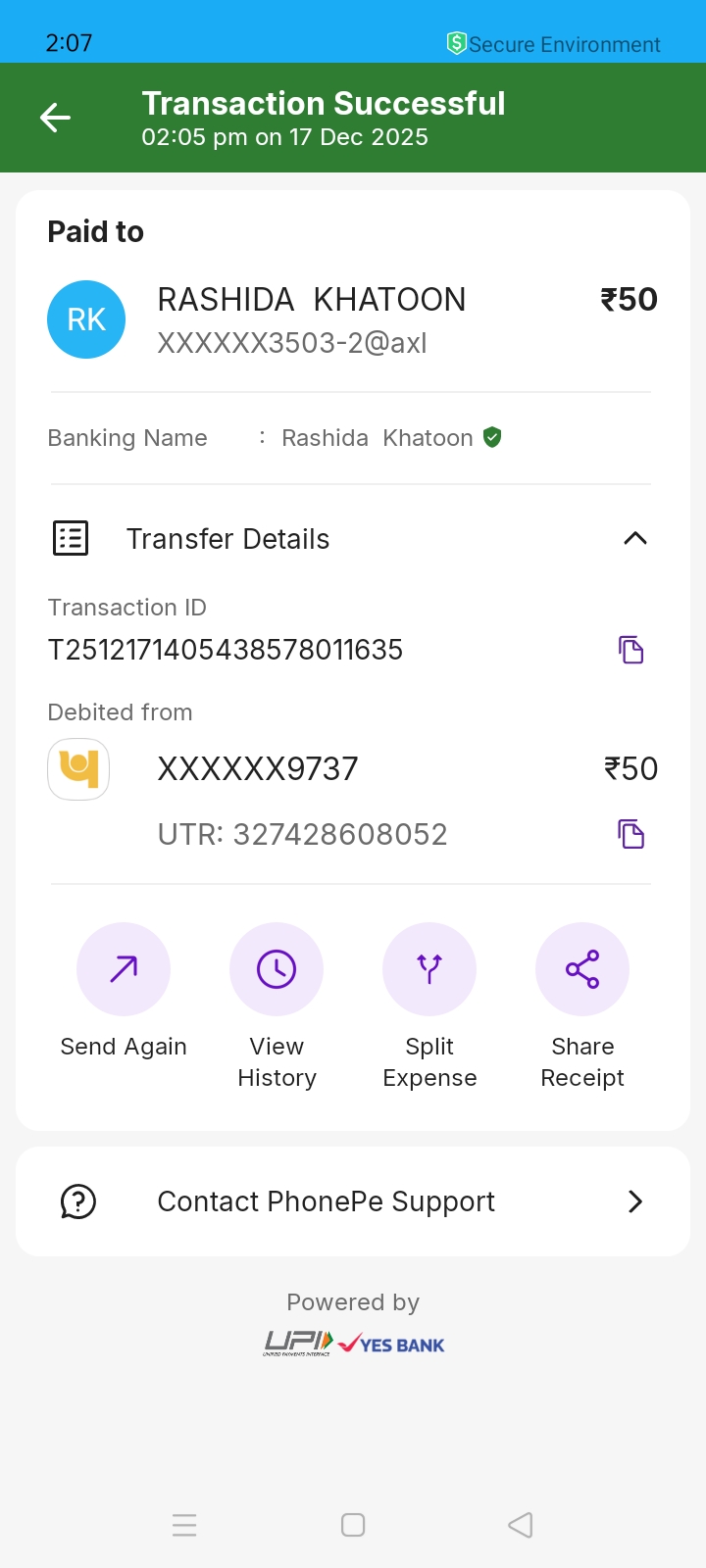This screenshot has width=706, height=1568.
Task: Collapse the Transfer Details section
Action: coord(634,538)
